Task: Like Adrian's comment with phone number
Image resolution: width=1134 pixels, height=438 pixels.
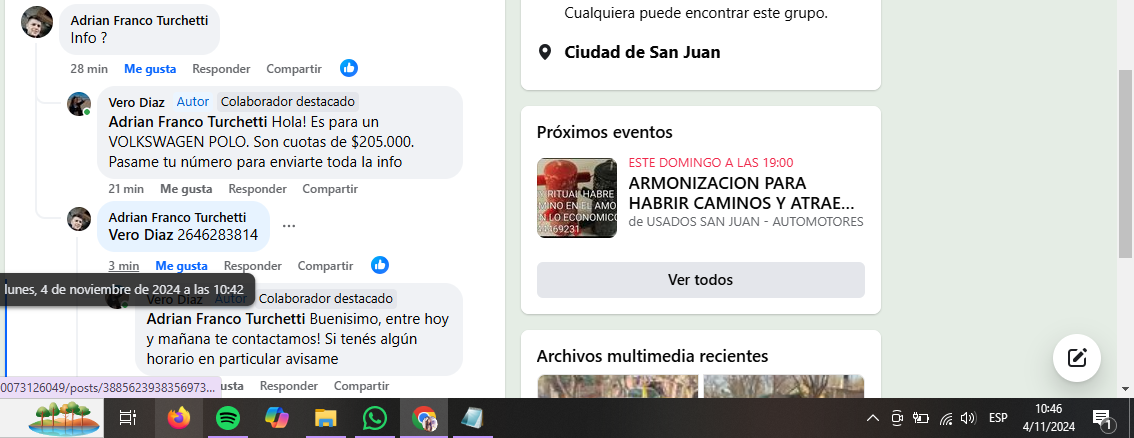Action: [x=181, y=266]
